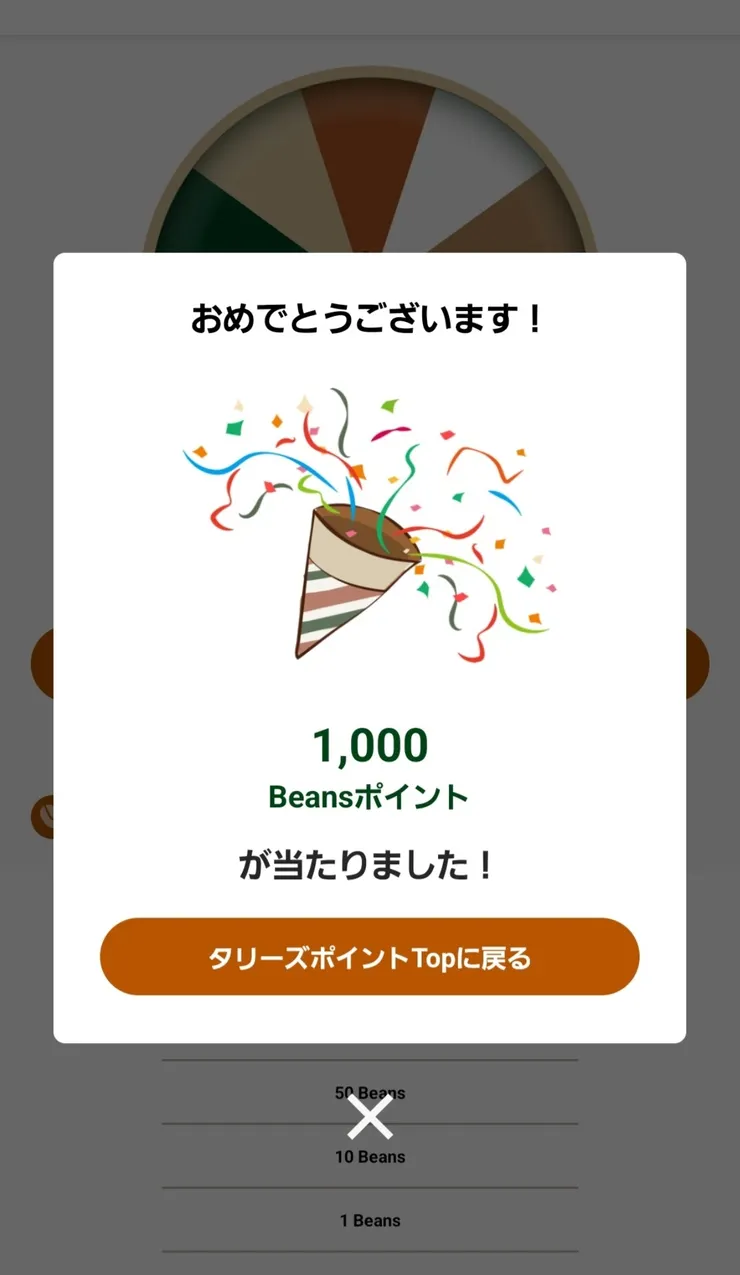Tap the green 1,000 points number
This screenshot has height=1275, width=740.
[x=370, y=744]
